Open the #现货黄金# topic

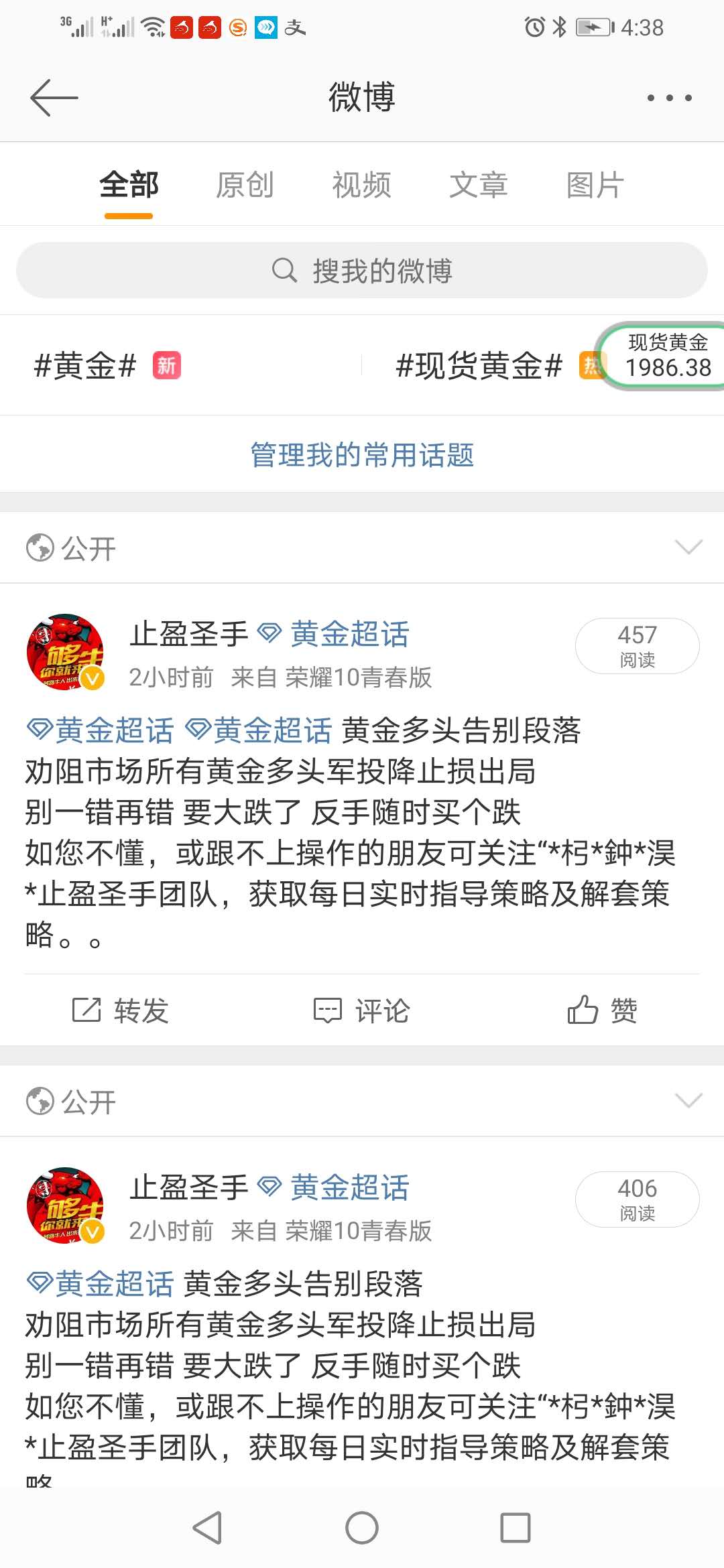coord(479,366)
